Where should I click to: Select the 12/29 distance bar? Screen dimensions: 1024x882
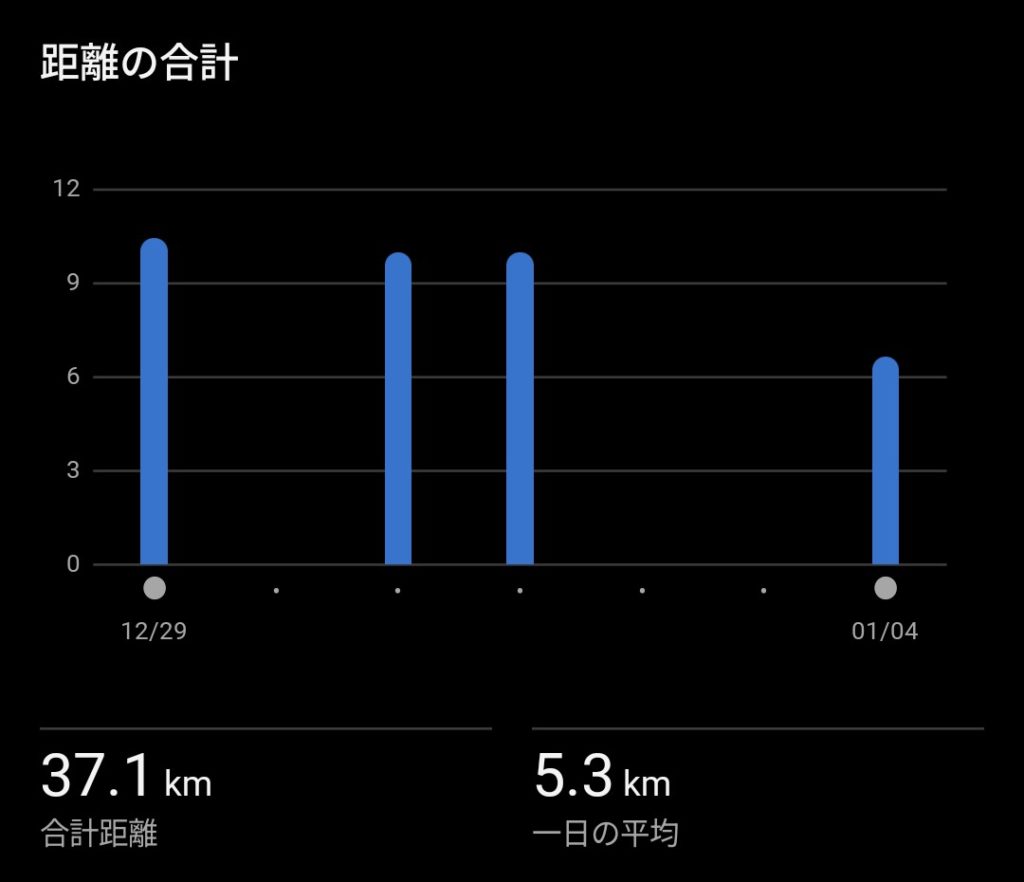[154, 402]
